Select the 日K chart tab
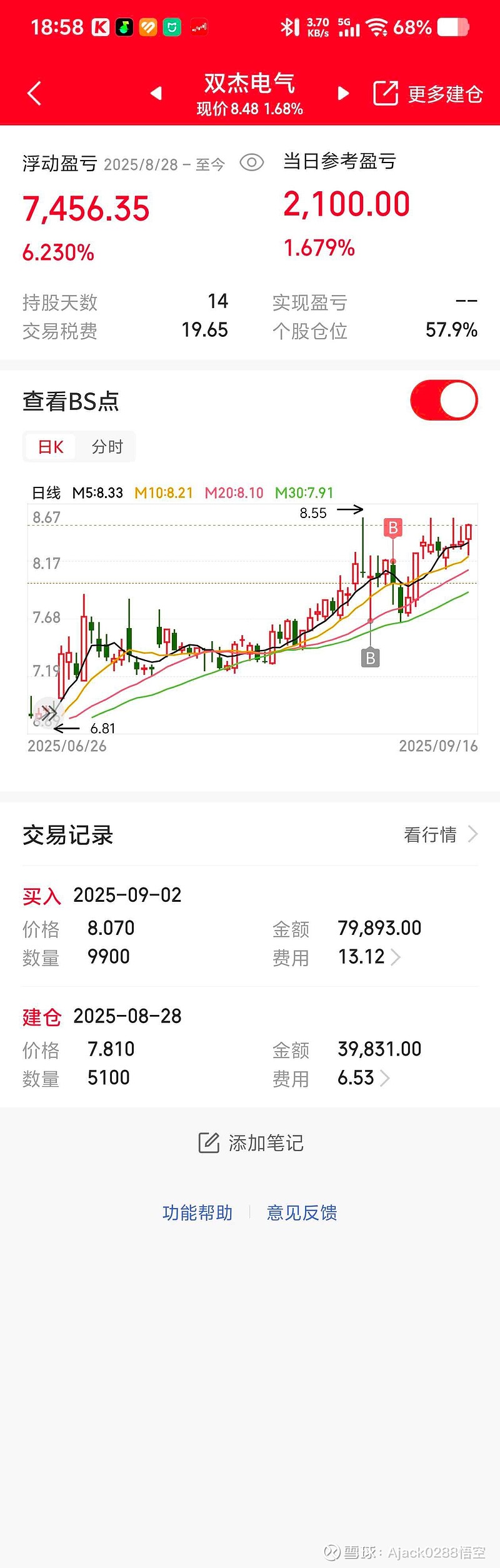 51,447
